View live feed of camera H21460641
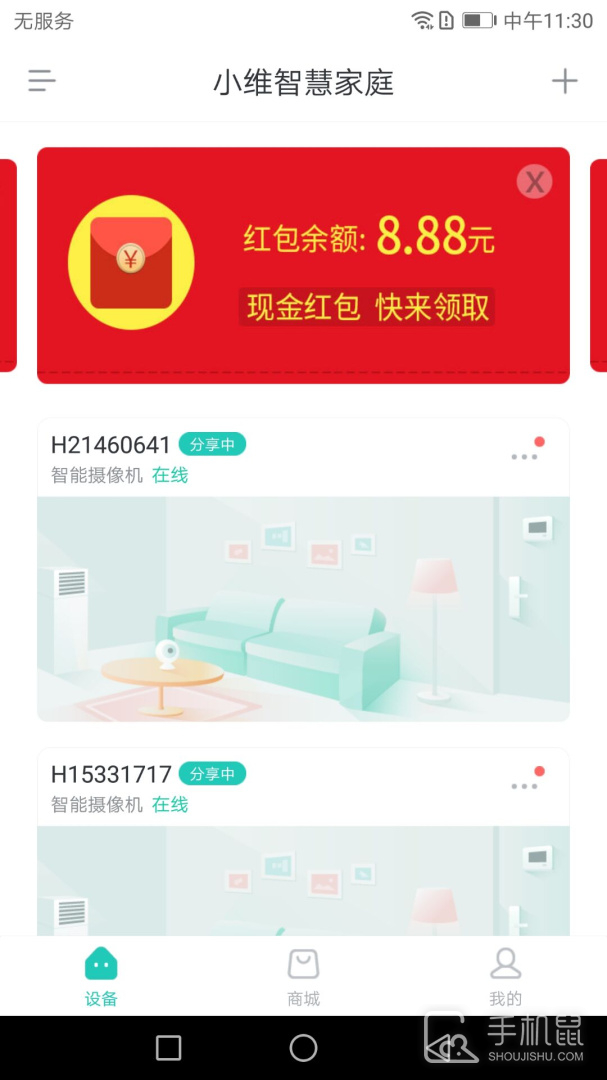 (x=303, y=608)
